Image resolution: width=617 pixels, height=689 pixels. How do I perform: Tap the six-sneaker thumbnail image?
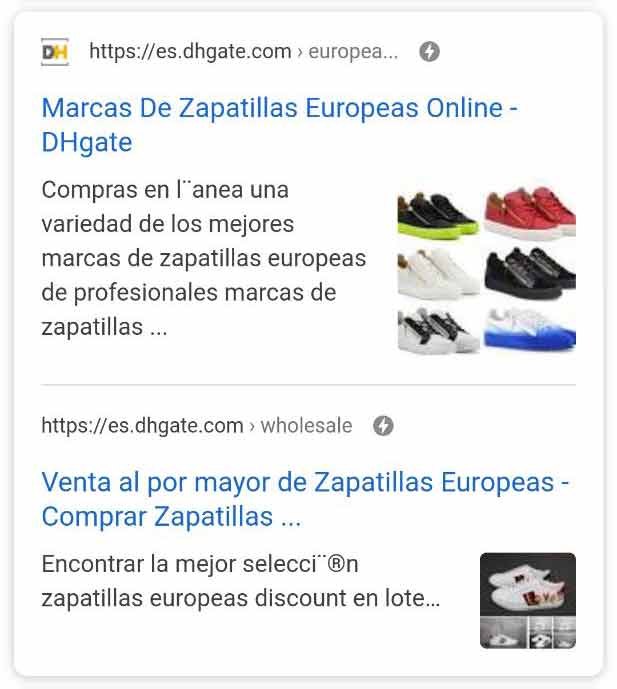click(x=487, y=265)
